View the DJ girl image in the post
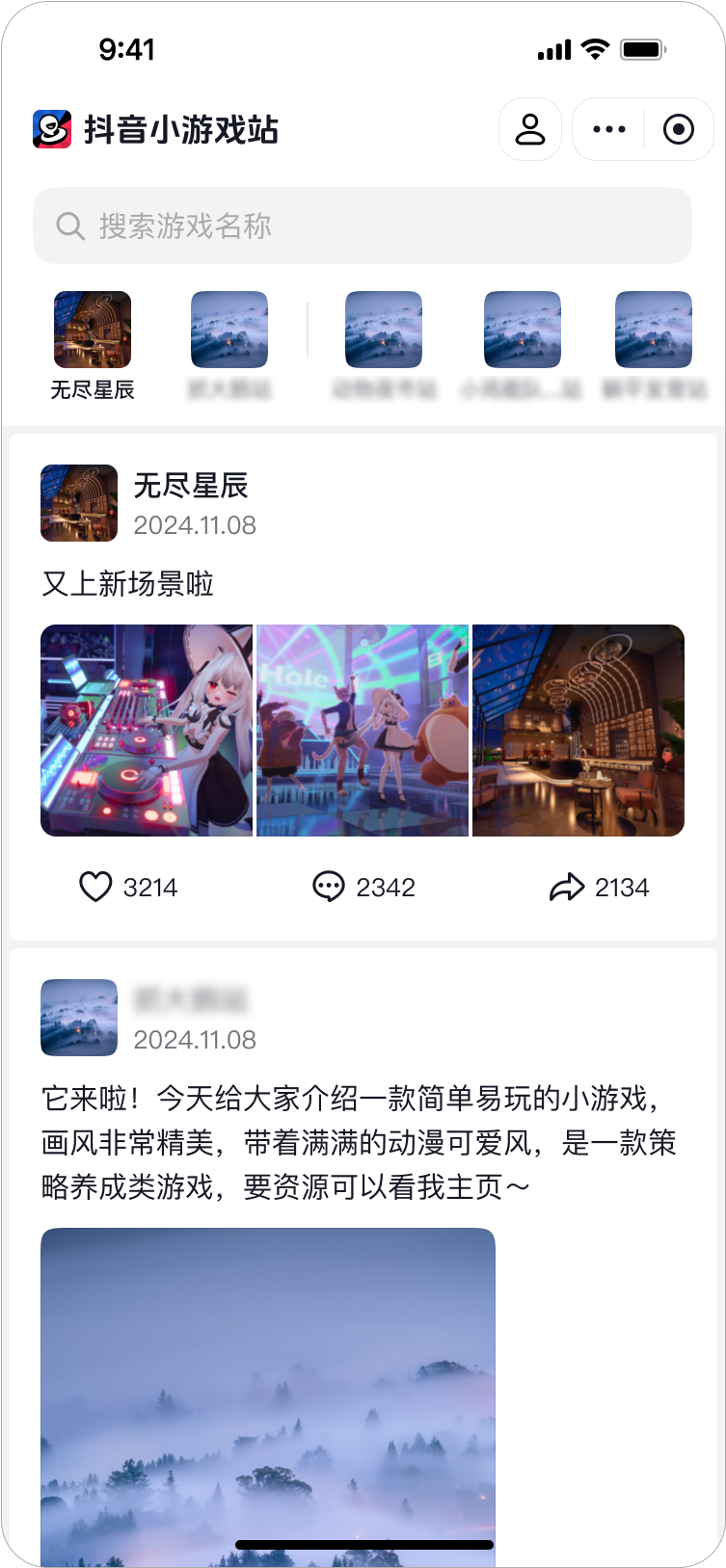The image size is (726, 1568). tap(147, 731)
